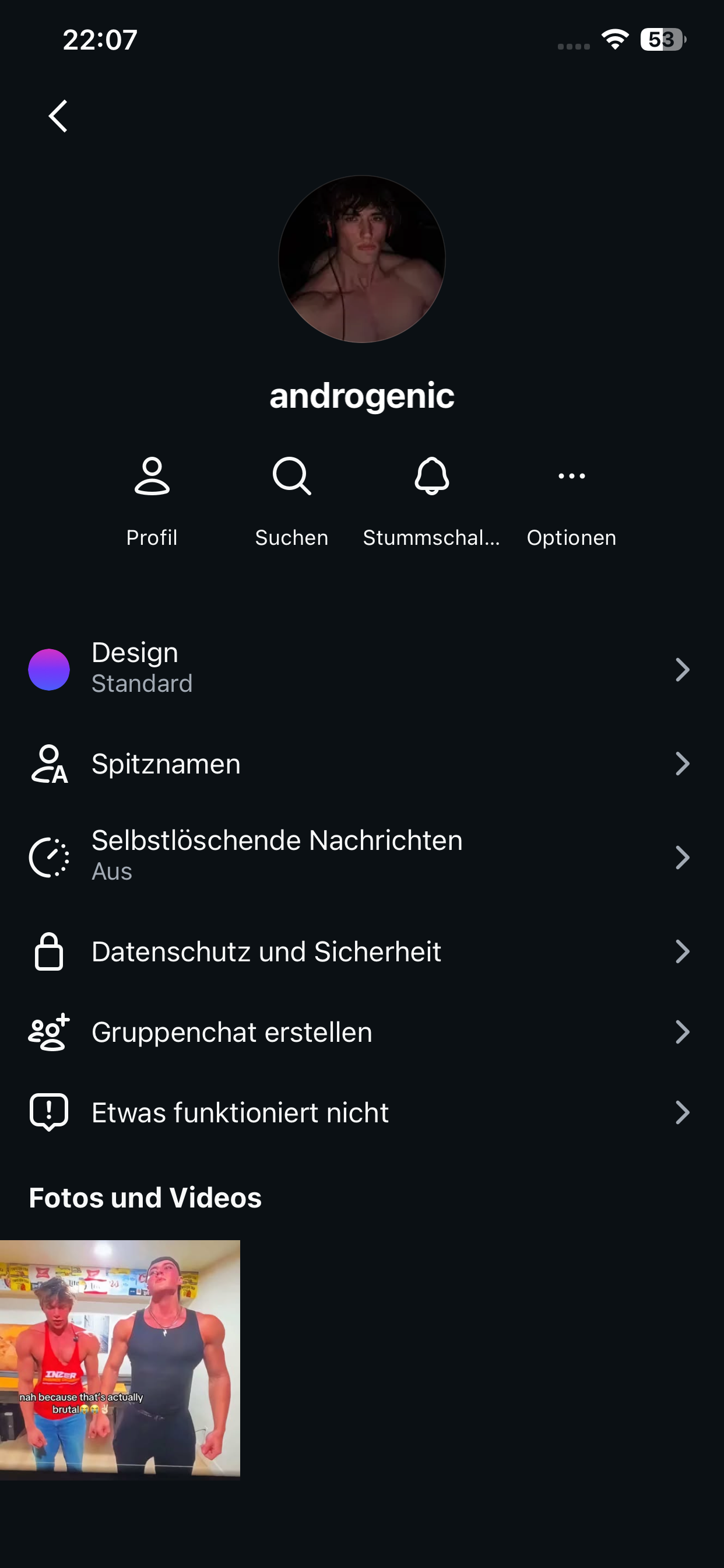Open the Design settings row
The image size is (724, 1568).
click(361, 669)
